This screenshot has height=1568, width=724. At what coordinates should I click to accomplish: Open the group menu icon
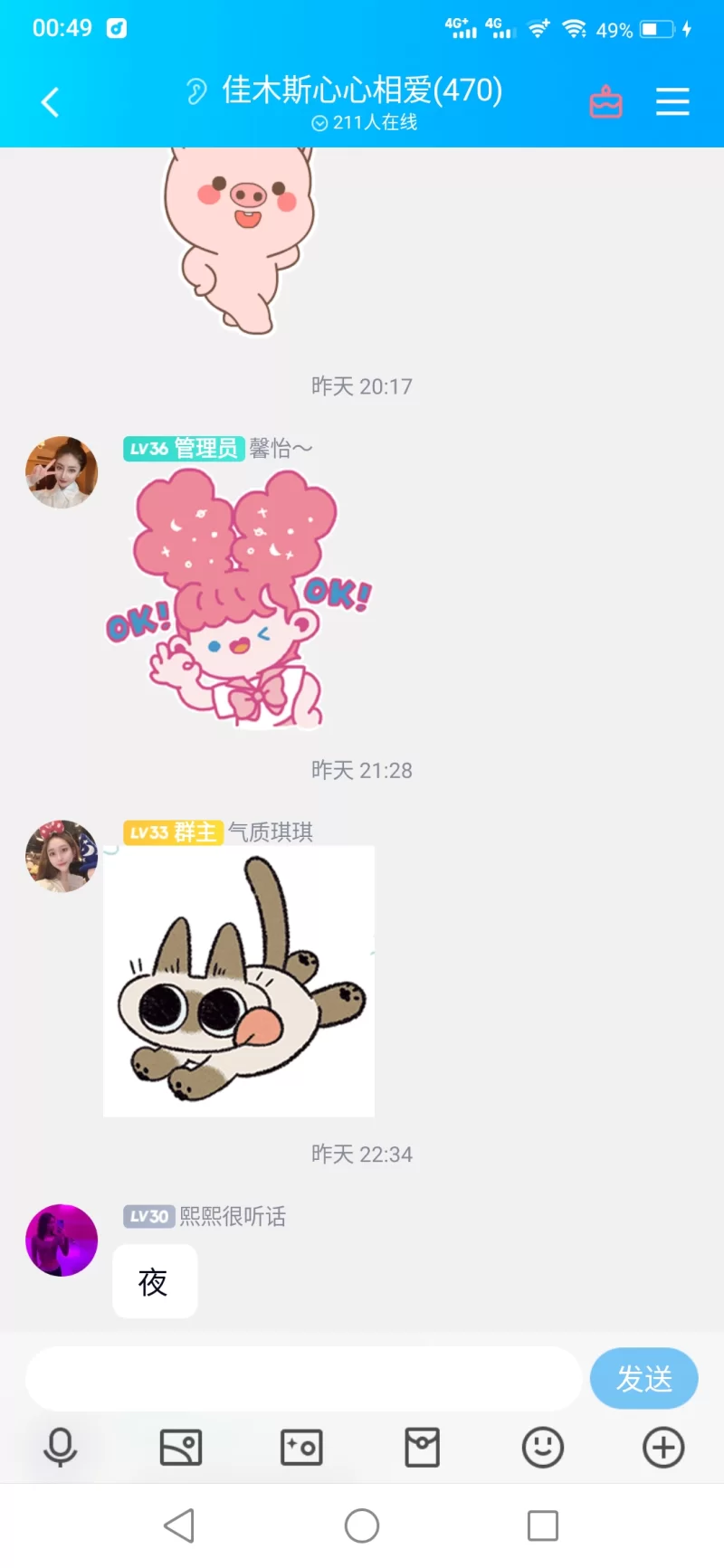[x=672, y=102]
